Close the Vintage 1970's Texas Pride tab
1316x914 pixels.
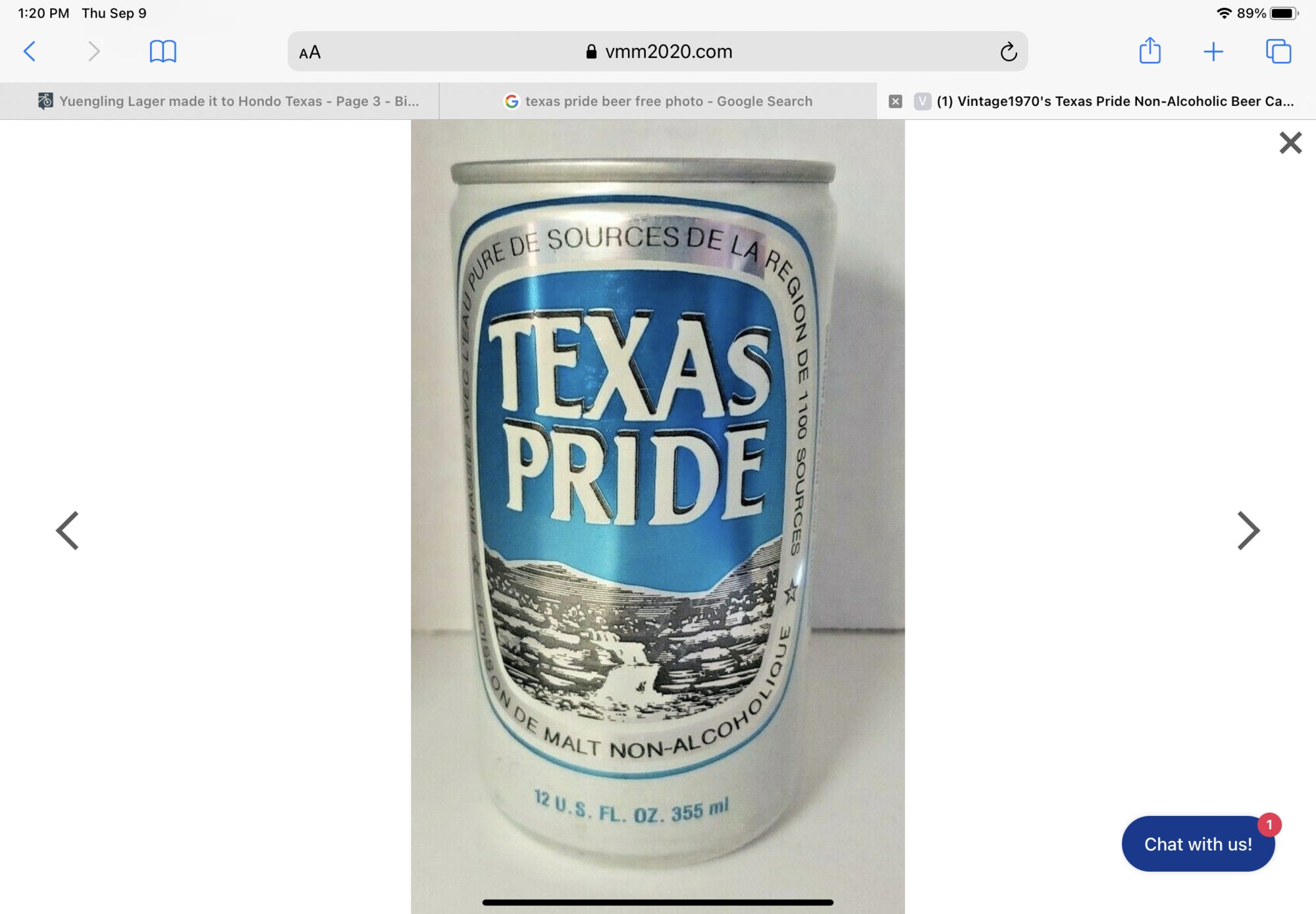[895, 101]
